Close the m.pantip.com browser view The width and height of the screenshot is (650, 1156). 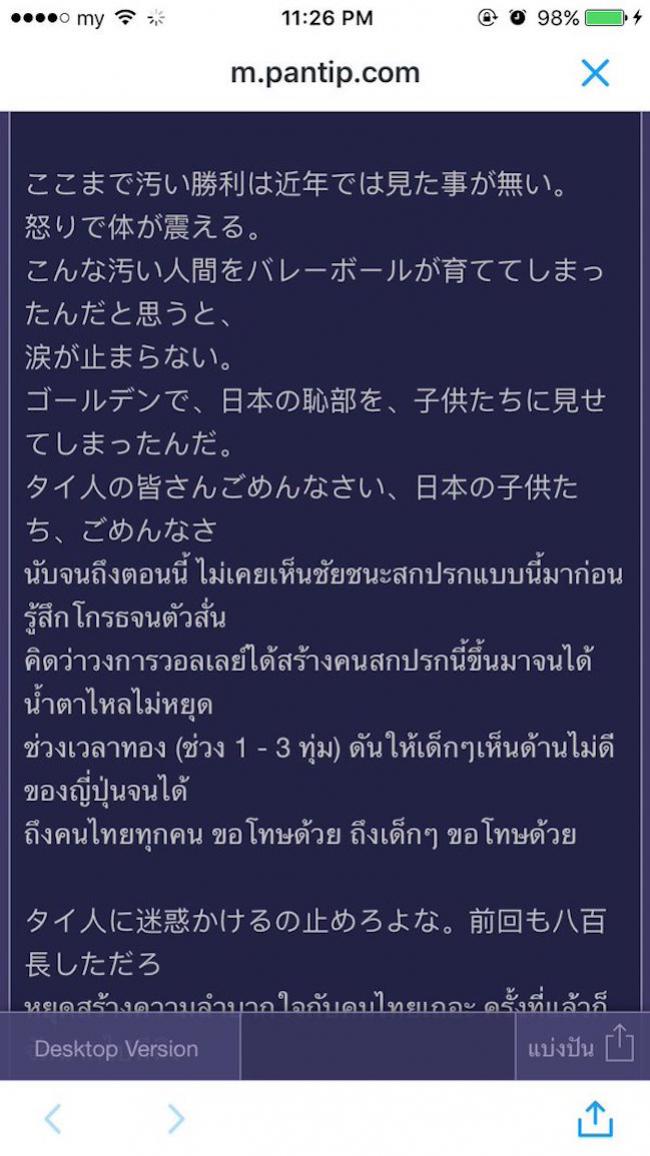click(595, 73)
